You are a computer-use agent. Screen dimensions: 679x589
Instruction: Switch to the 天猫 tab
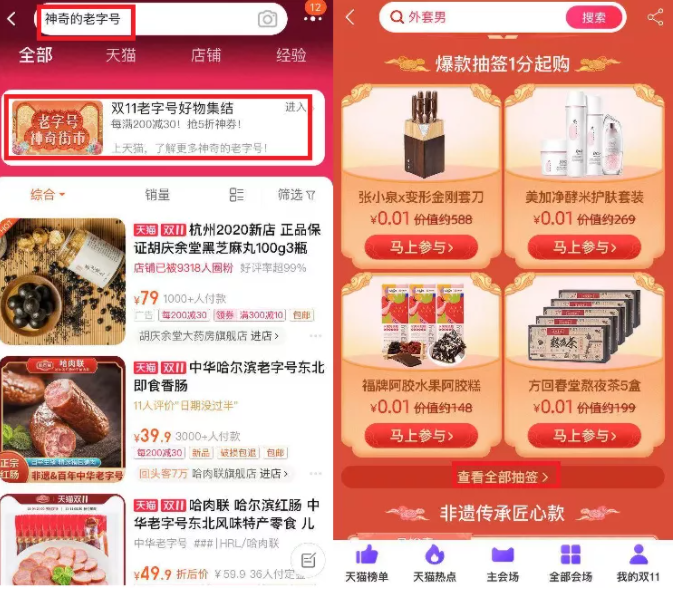(121, 56)
